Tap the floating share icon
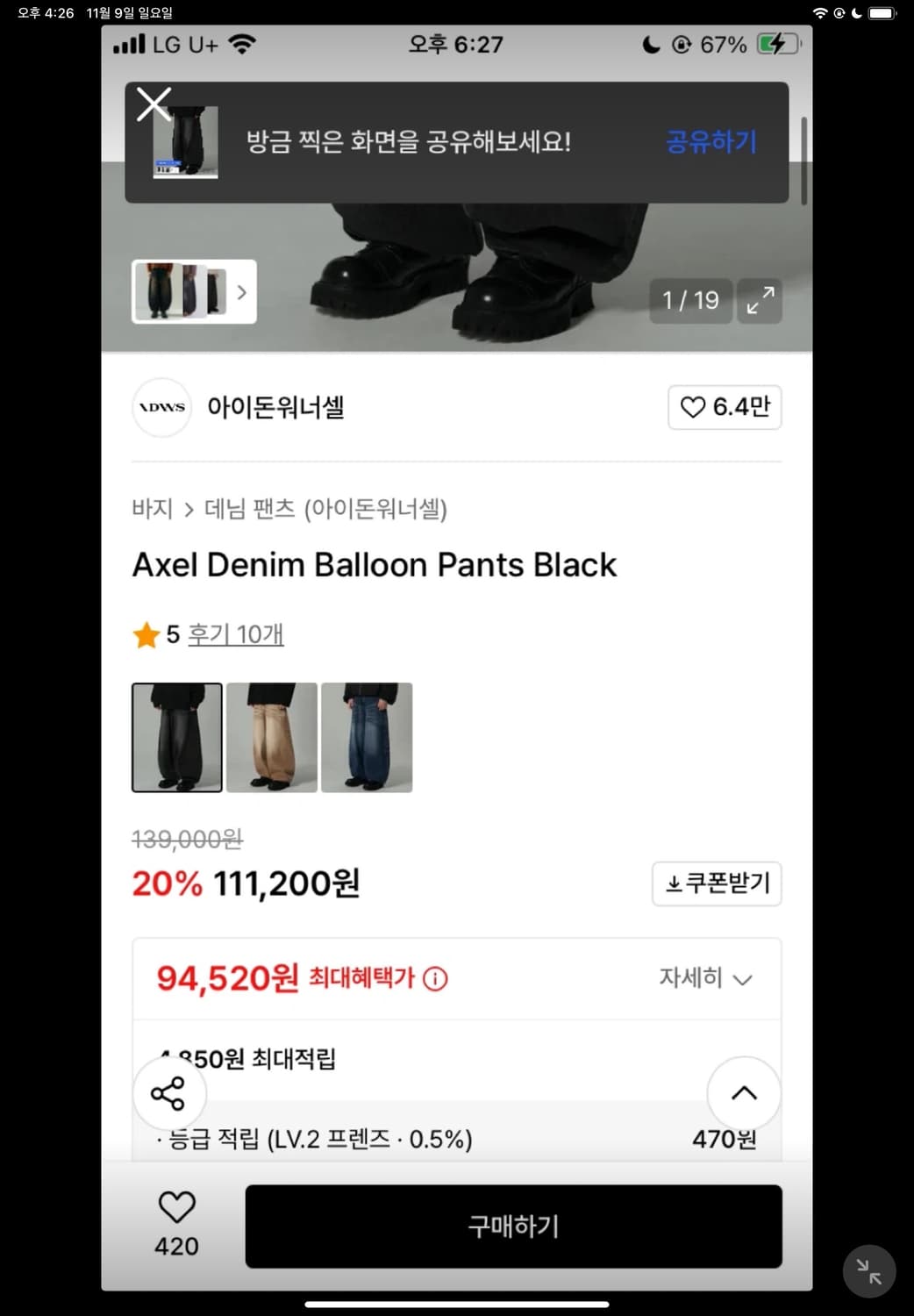Image resolution: width=914 pixels, height=1316 pixels. pyautogui.click(x=170, y=1093)
